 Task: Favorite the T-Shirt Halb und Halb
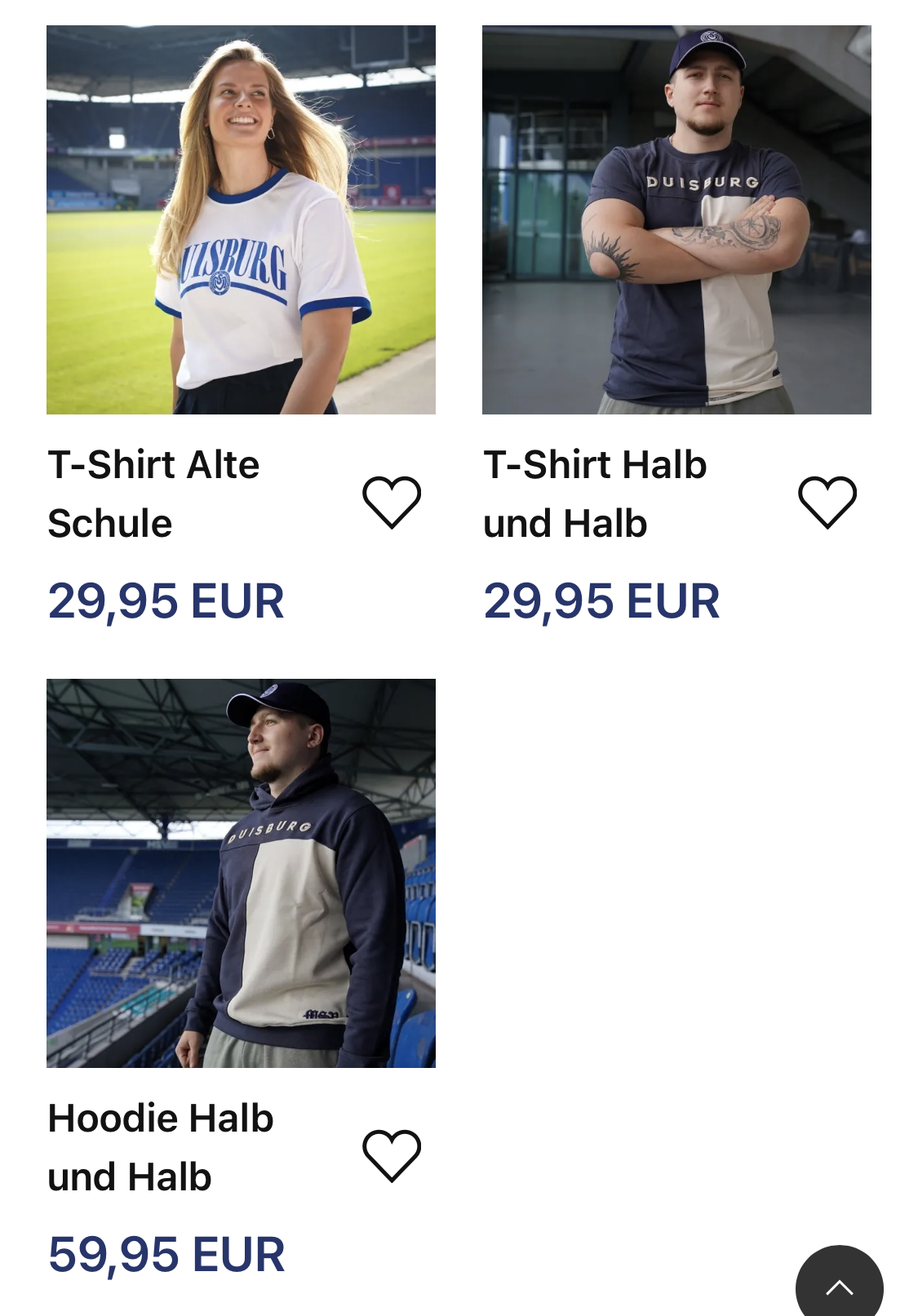pyautogui.click(x=827, y=502)
